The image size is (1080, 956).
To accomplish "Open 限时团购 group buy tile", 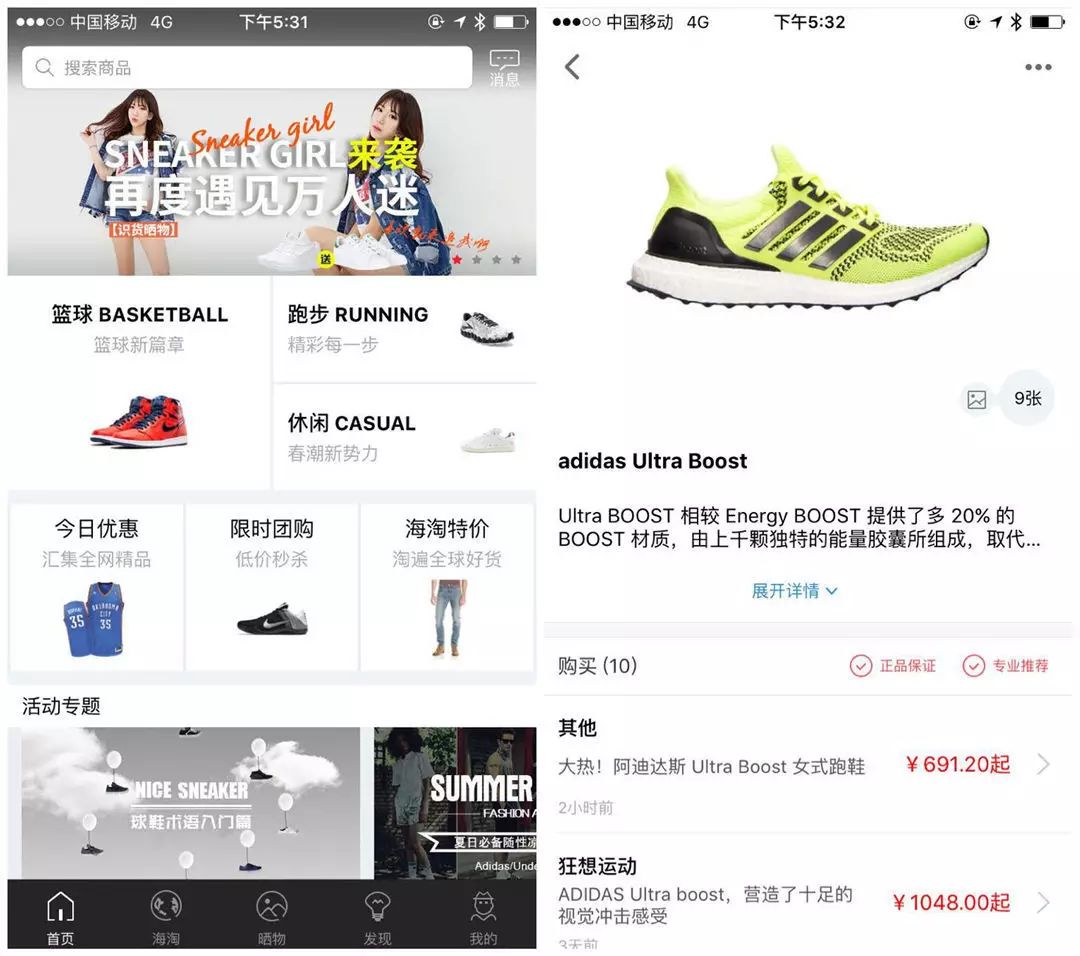I will (x=272, y=586).
